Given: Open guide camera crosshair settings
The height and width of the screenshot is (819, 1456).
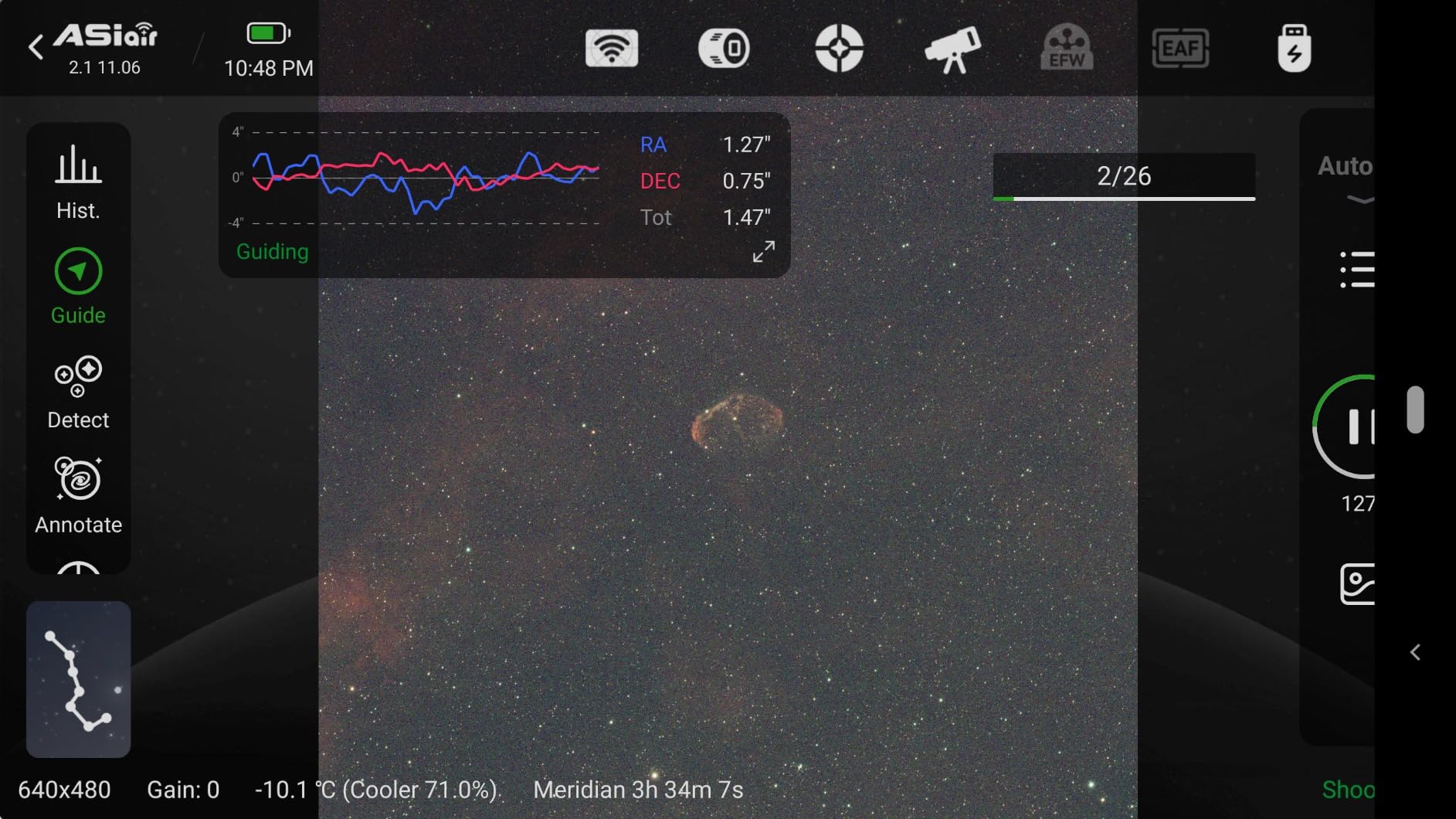Looking at the screenshot, I should point(839,48).
